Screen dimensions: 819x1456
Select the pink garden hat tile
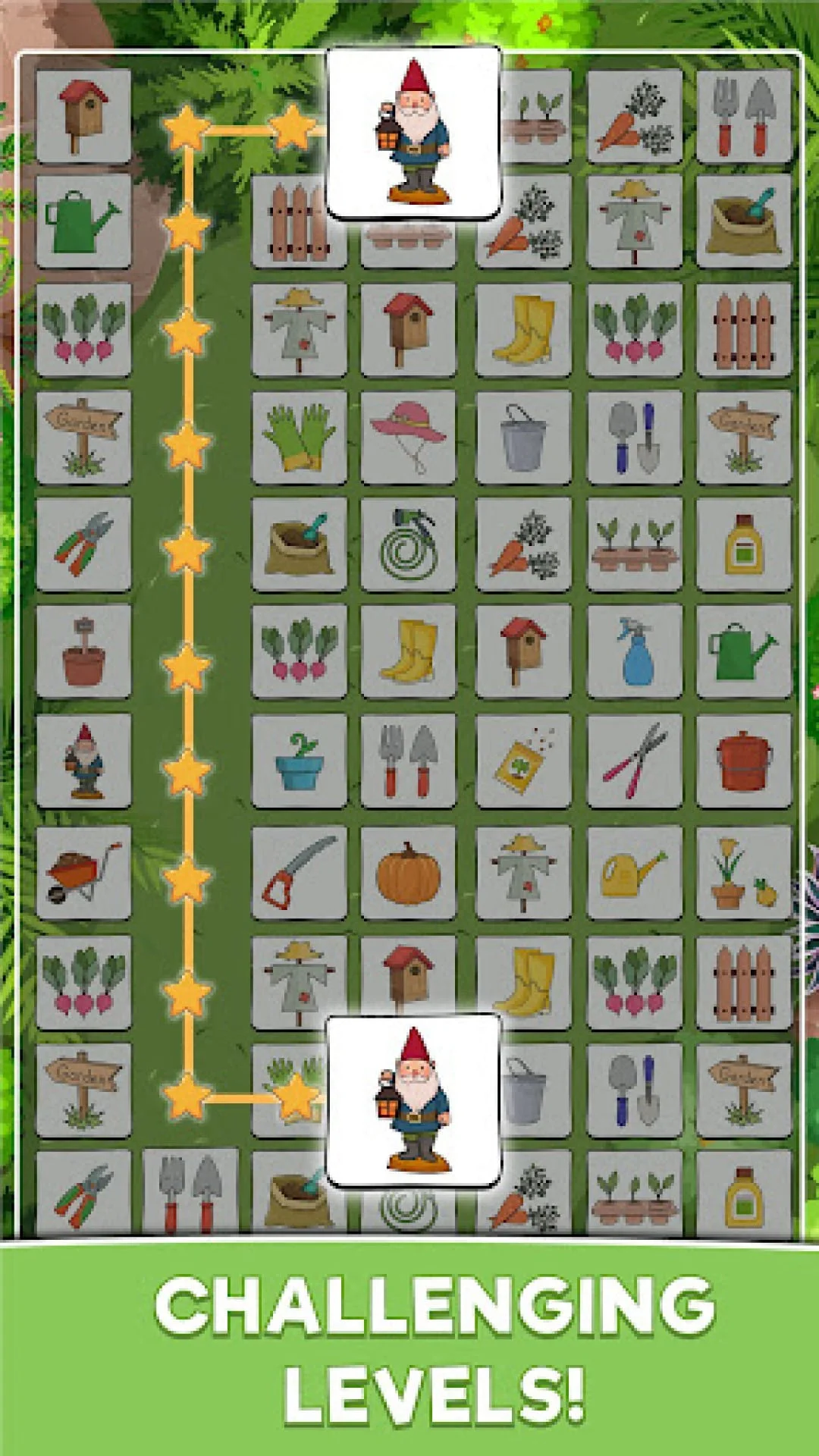(x=408, y=436)
